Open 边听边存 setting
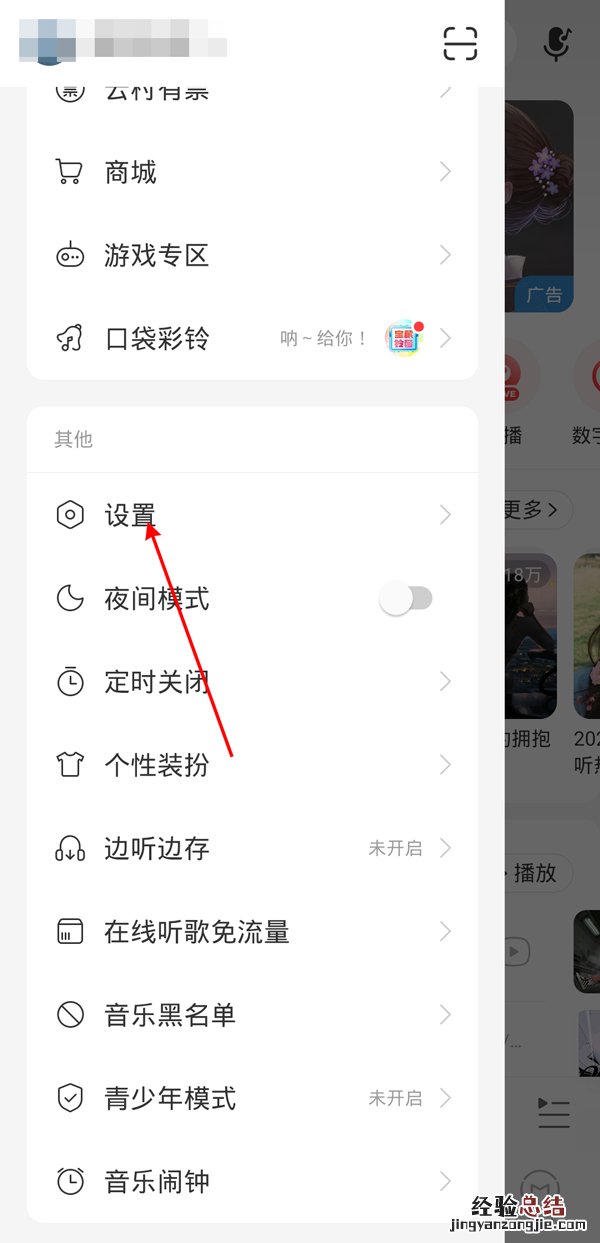The image size is (600, 1243). (x=252, y=848)
